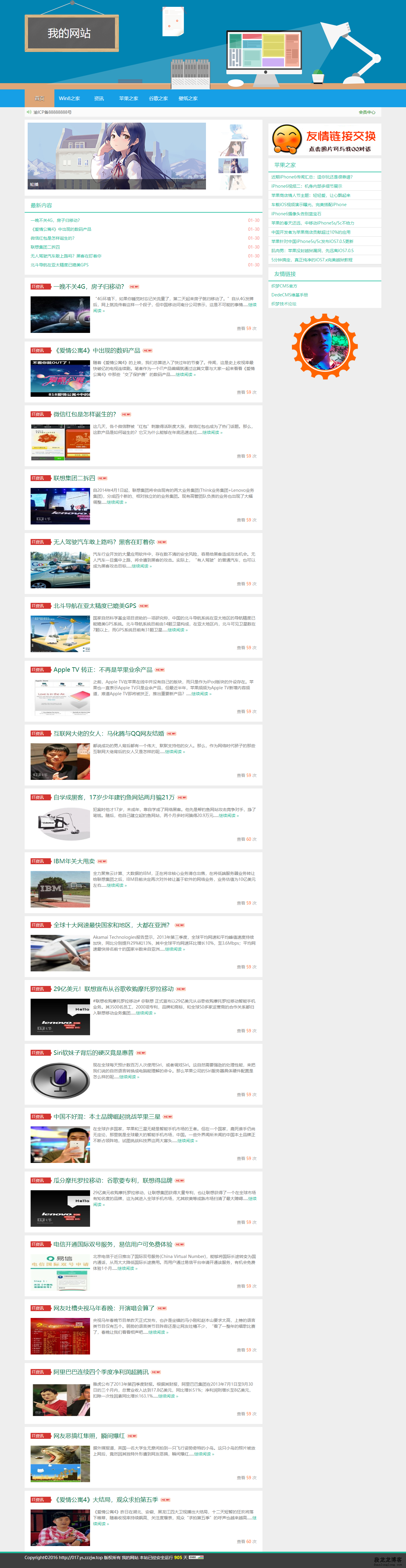The width and height of the screenshot is (406, 1568).
Task: Open article 网友恶搞红隼照，瞬间爆红
Action: tap(89, 1436)
